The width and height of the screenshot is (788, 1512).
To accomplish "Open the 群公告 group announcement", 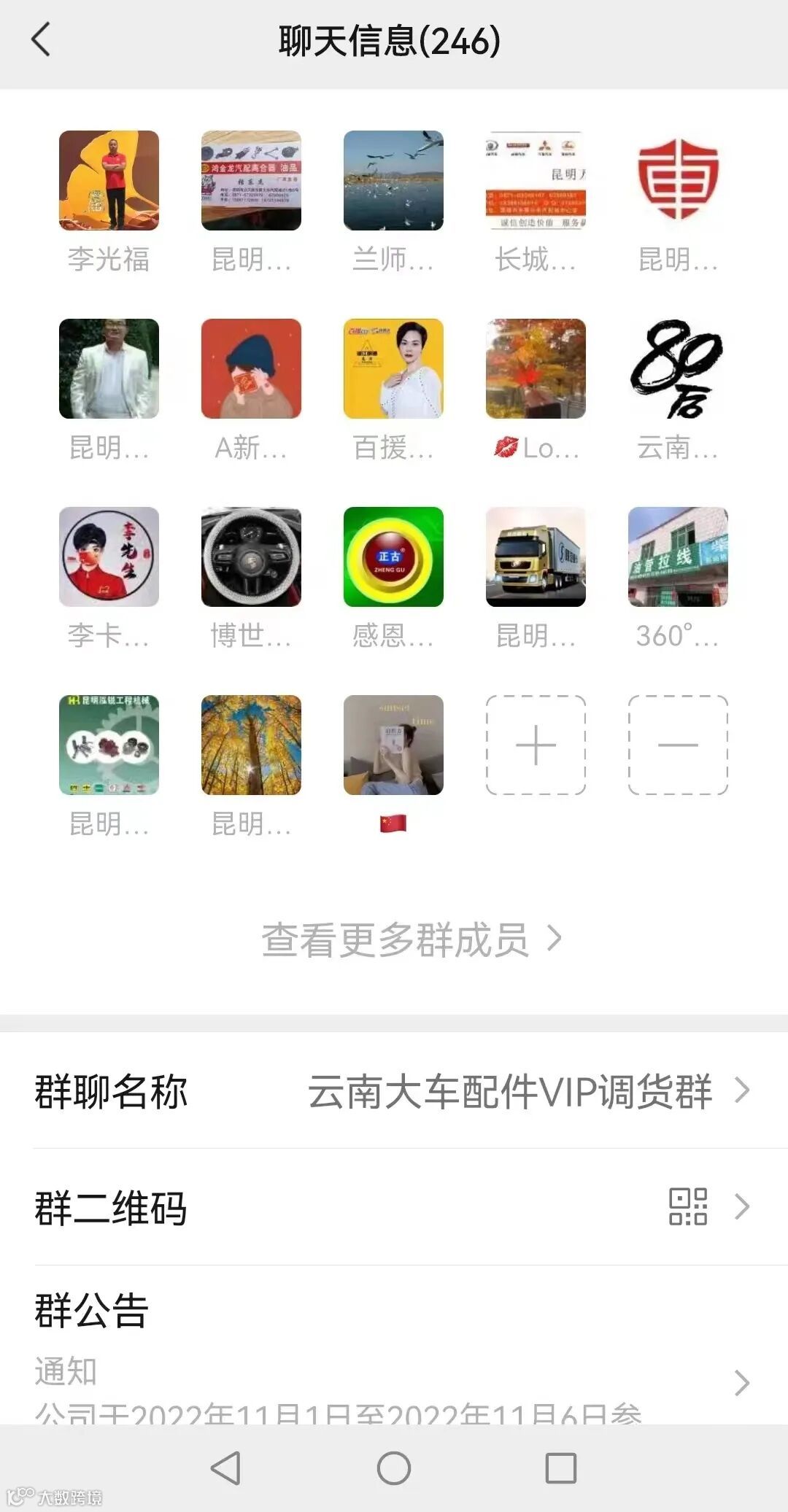I will click(x=394, y=1349).
